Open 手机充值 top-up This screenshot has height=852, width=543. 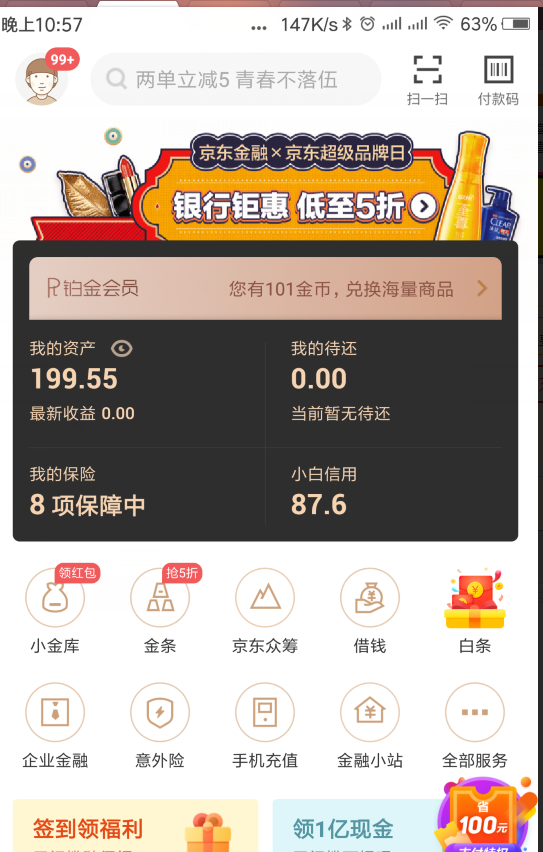(265, 725)
